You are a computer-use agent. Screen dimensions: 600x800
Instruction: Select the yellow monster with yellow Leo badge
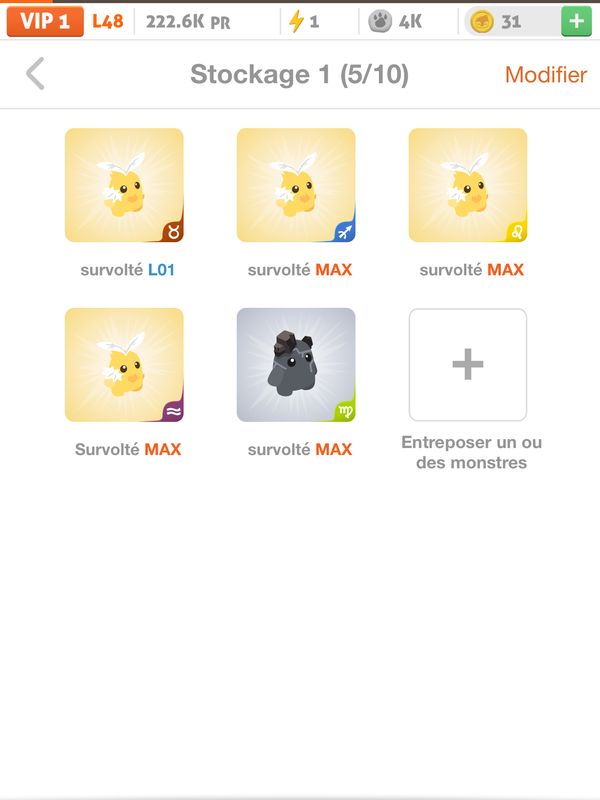click(468, 185)
